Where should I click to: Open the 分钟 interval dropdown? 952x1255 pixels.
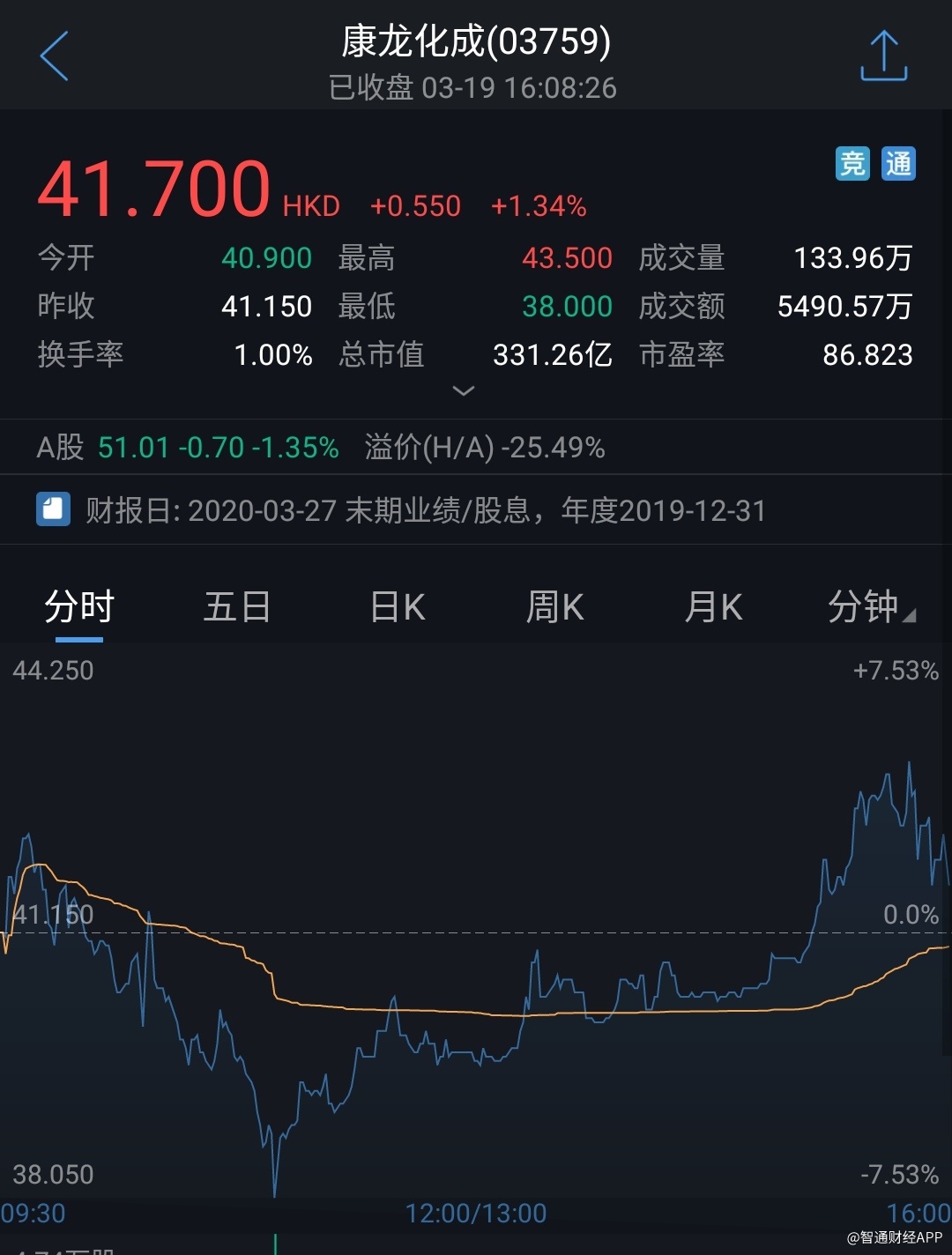870,607
